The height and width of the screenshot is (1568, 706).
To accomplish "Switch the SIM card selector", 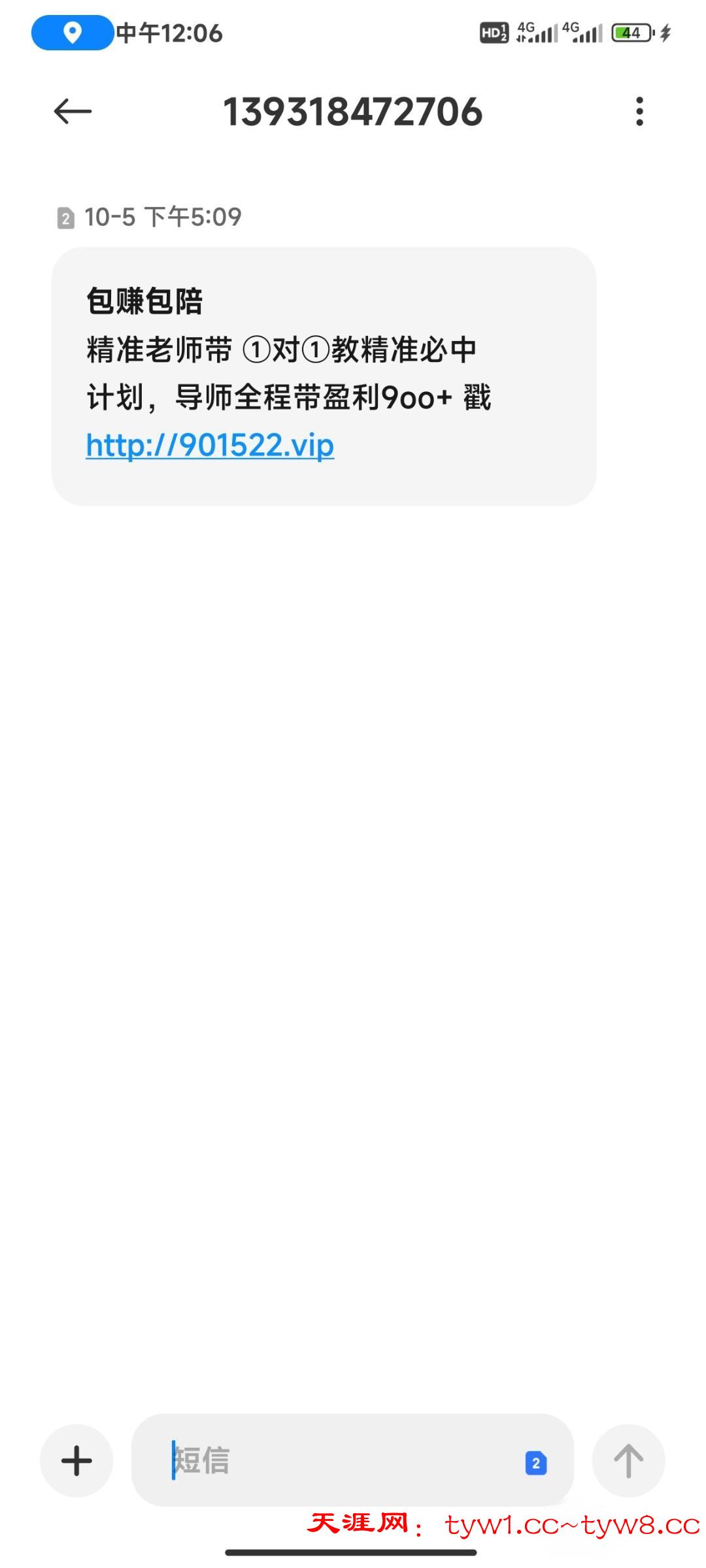I will point(535,1463).
